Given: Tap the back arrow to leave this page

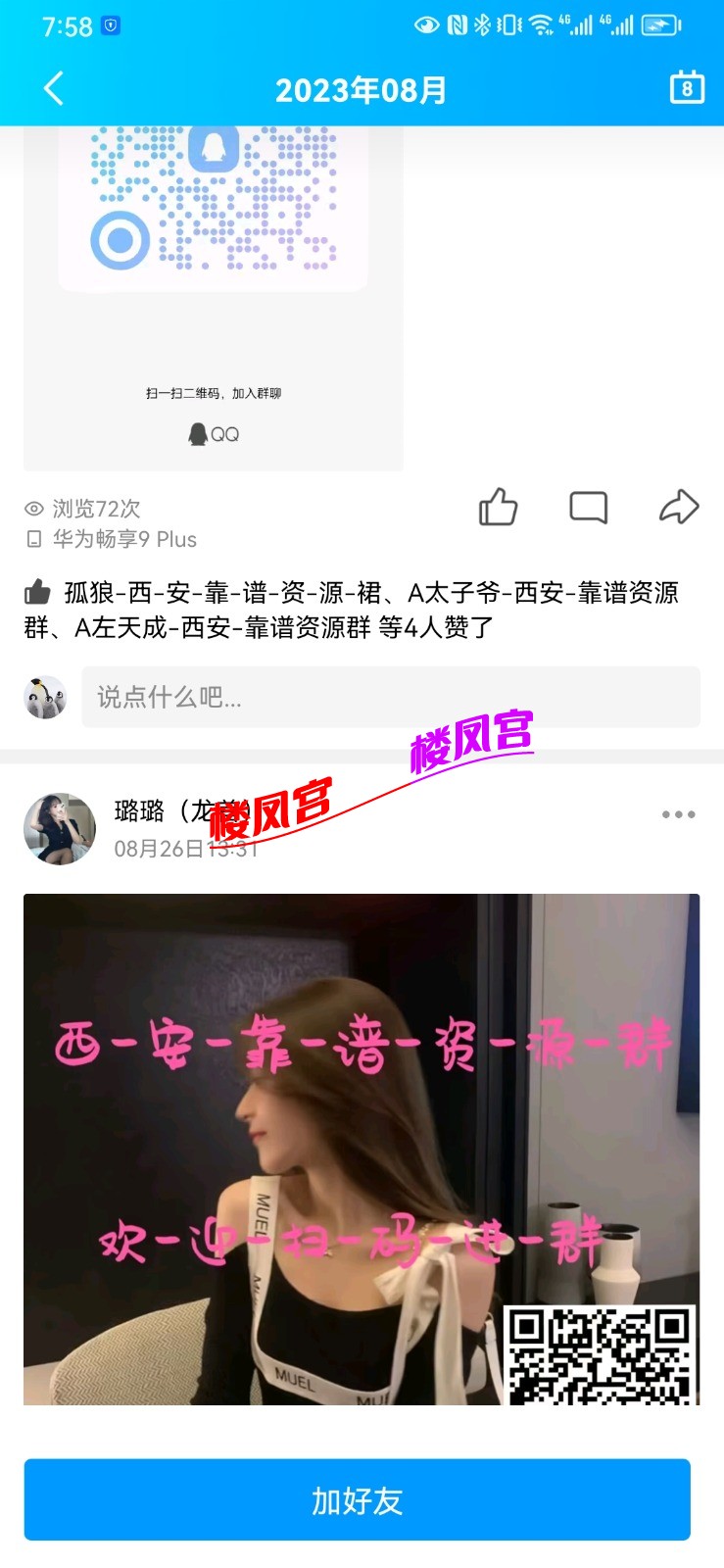Looking at the screenshot, I should pyautogui.click(x=54, y=88).
